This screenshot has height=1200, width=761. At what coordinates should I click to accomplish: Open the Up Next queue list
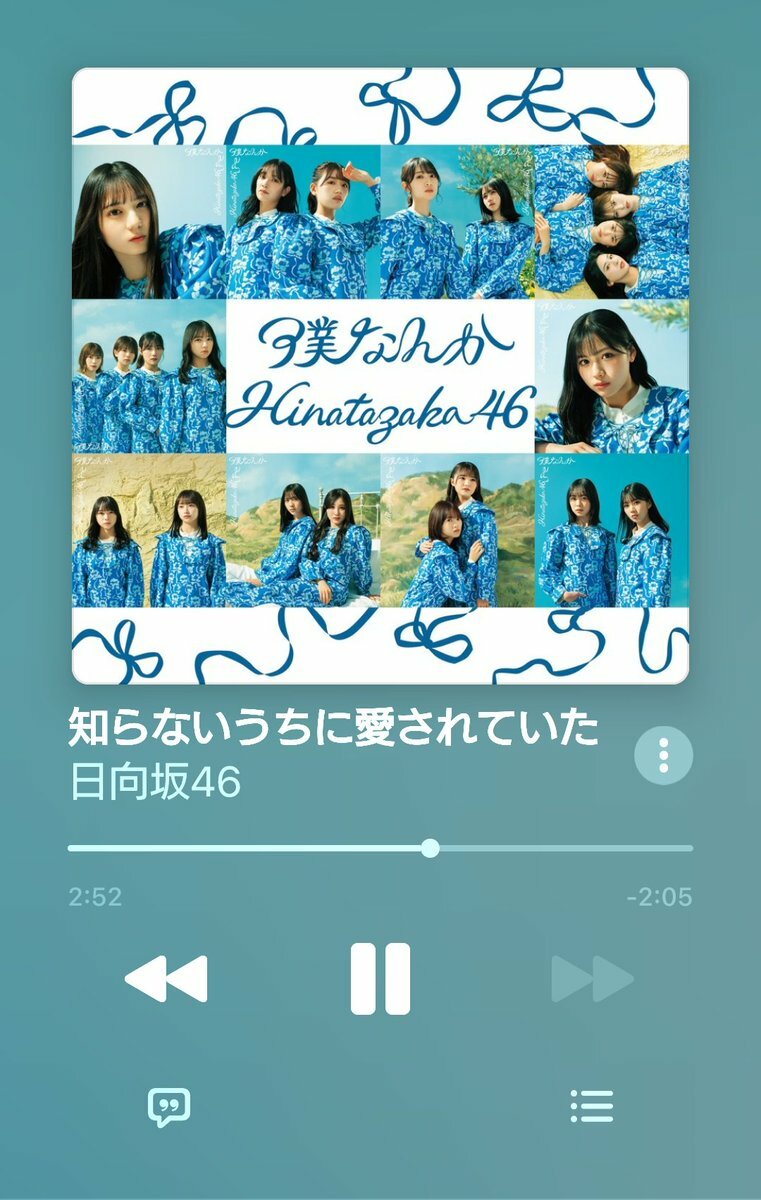[591, 1106]
